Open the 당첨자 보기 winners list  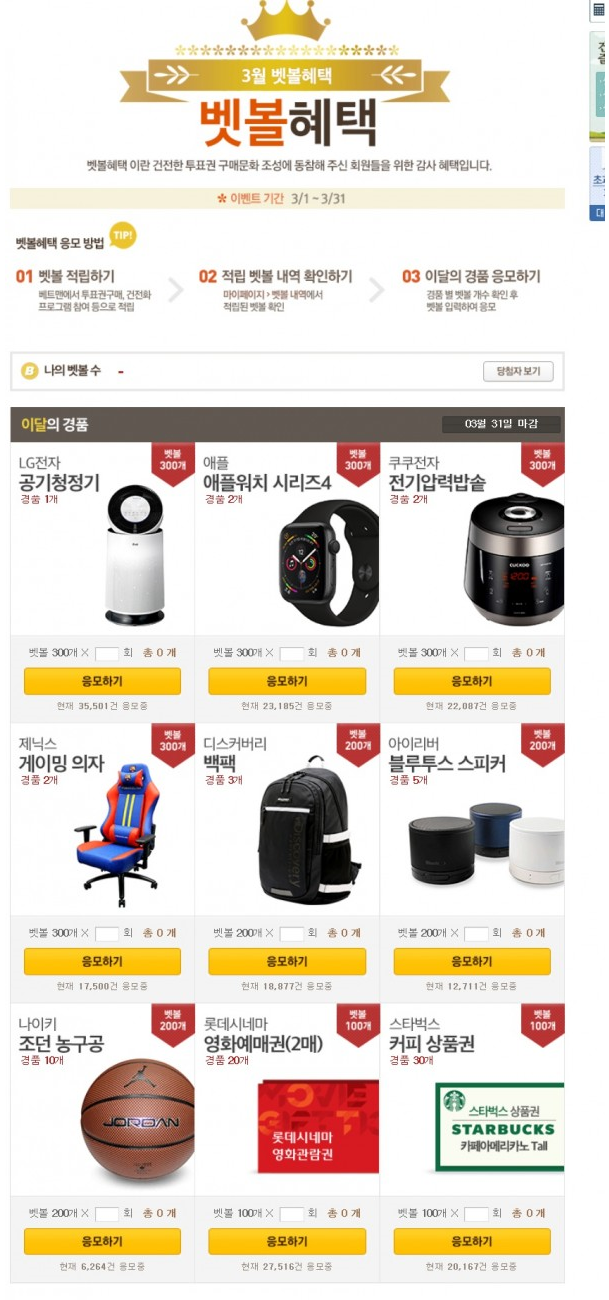pyautogui.click(x=517, y=372)
